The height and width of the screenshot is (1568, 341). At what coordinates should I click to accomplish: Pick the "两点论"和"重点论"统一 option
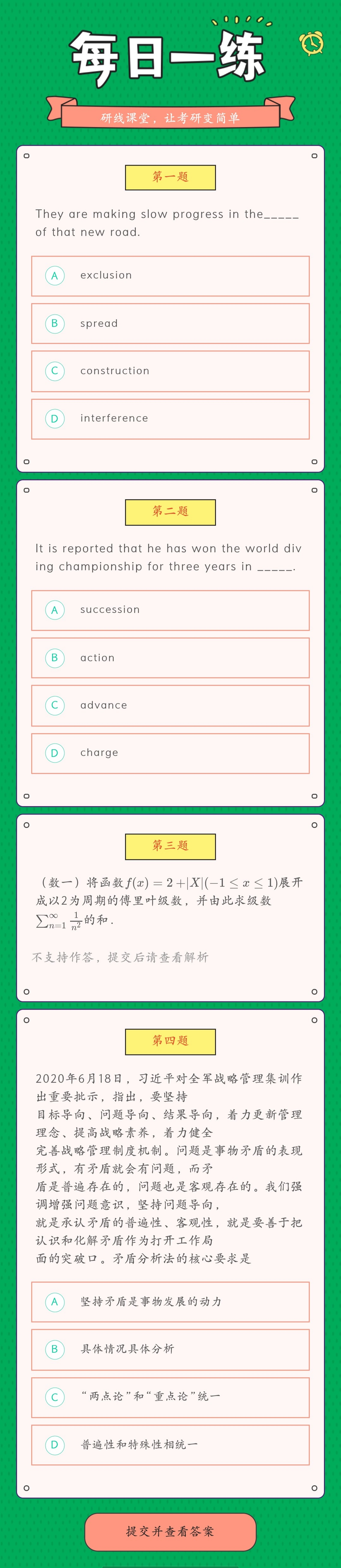[170, 1397]
